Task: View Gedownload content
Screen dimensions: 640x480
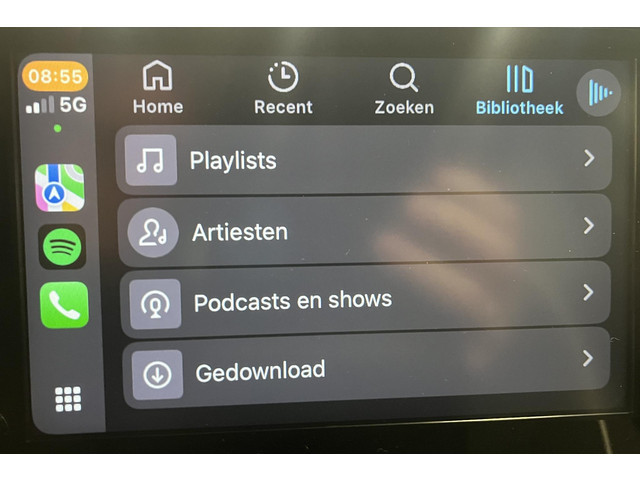Action: click(367, 371)
